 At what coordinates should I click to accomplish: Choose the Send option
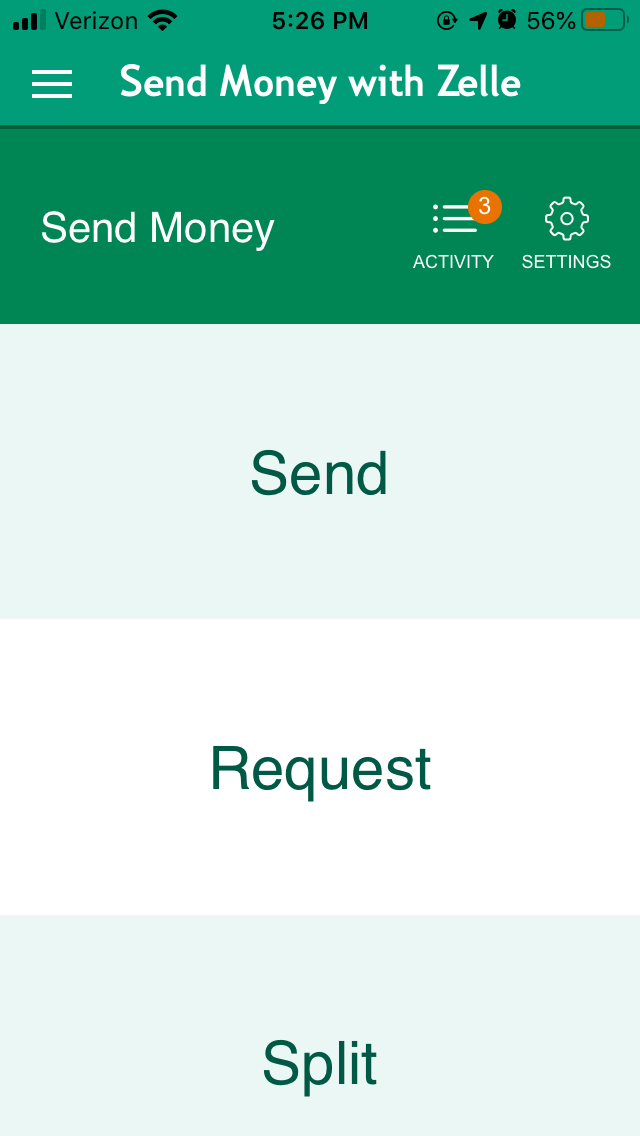coord(320,472)
